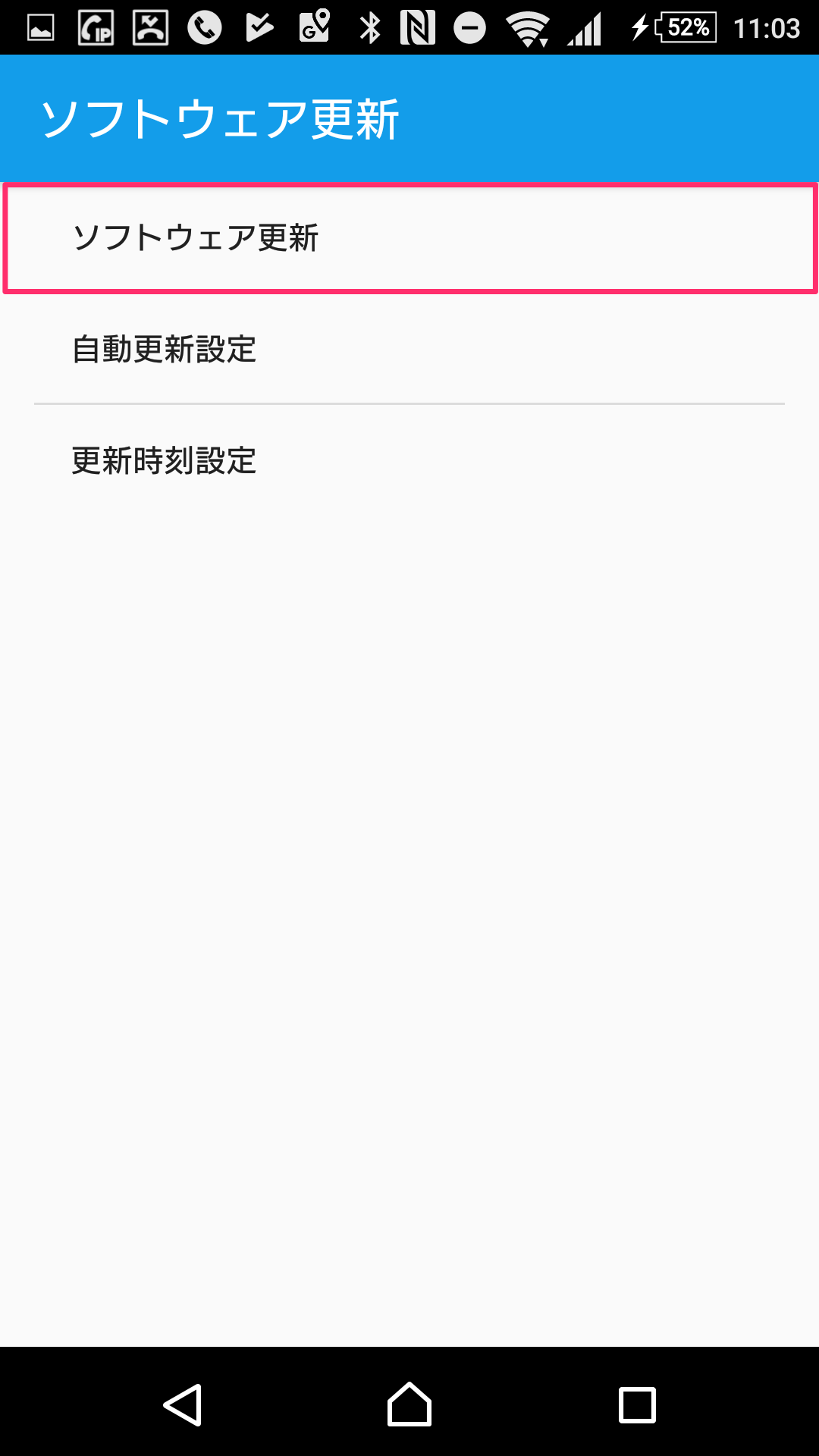Open the recent apps overview
The height and width of the screenshot is (1456, 819).
click(637, 1404)
